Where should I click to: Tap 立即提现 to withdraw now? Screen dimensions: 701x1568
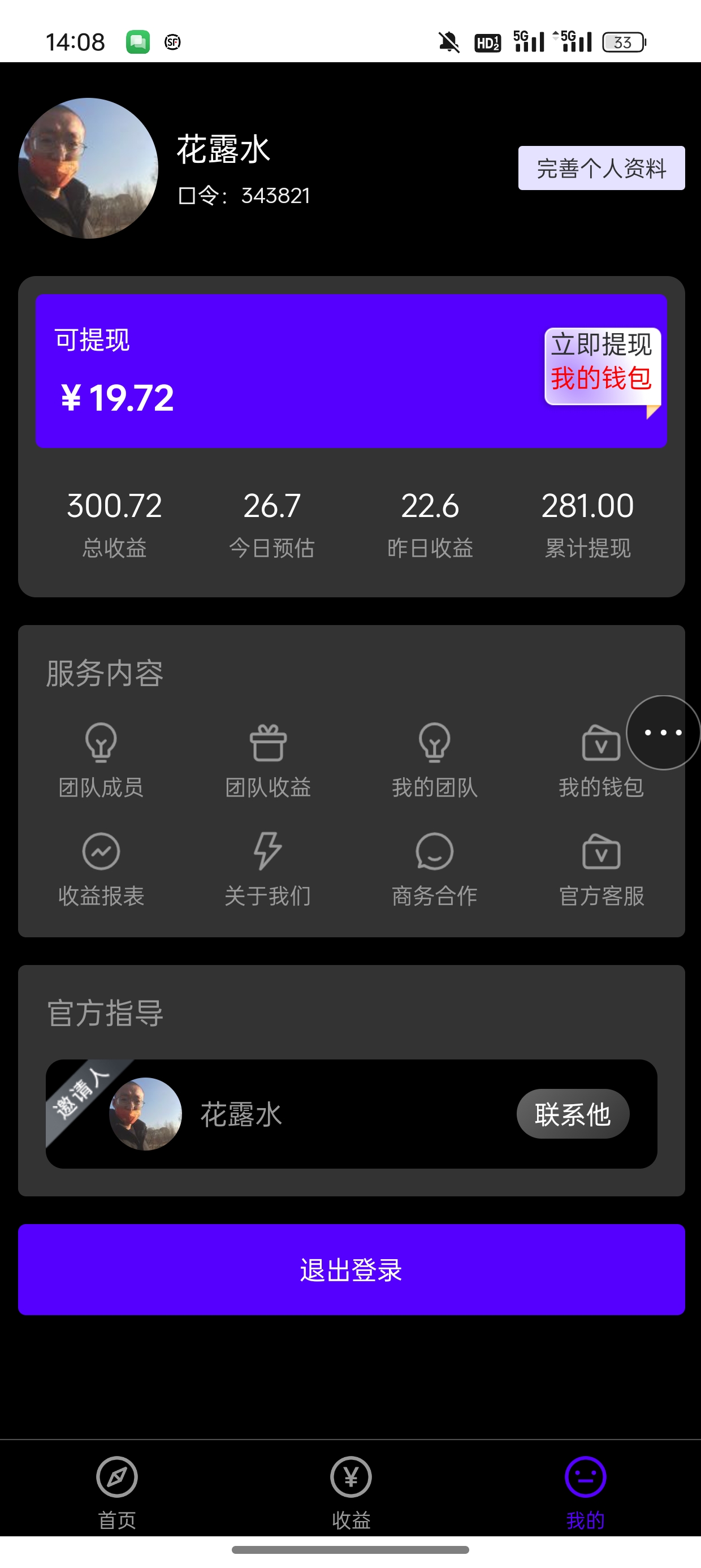coord(601,345)
